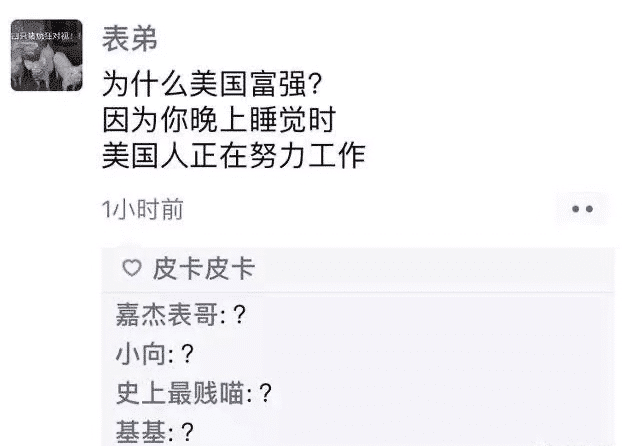This screenshot has height=446, width=622.
Task: Tap the 表弟 username link
Action: (131, 37)
